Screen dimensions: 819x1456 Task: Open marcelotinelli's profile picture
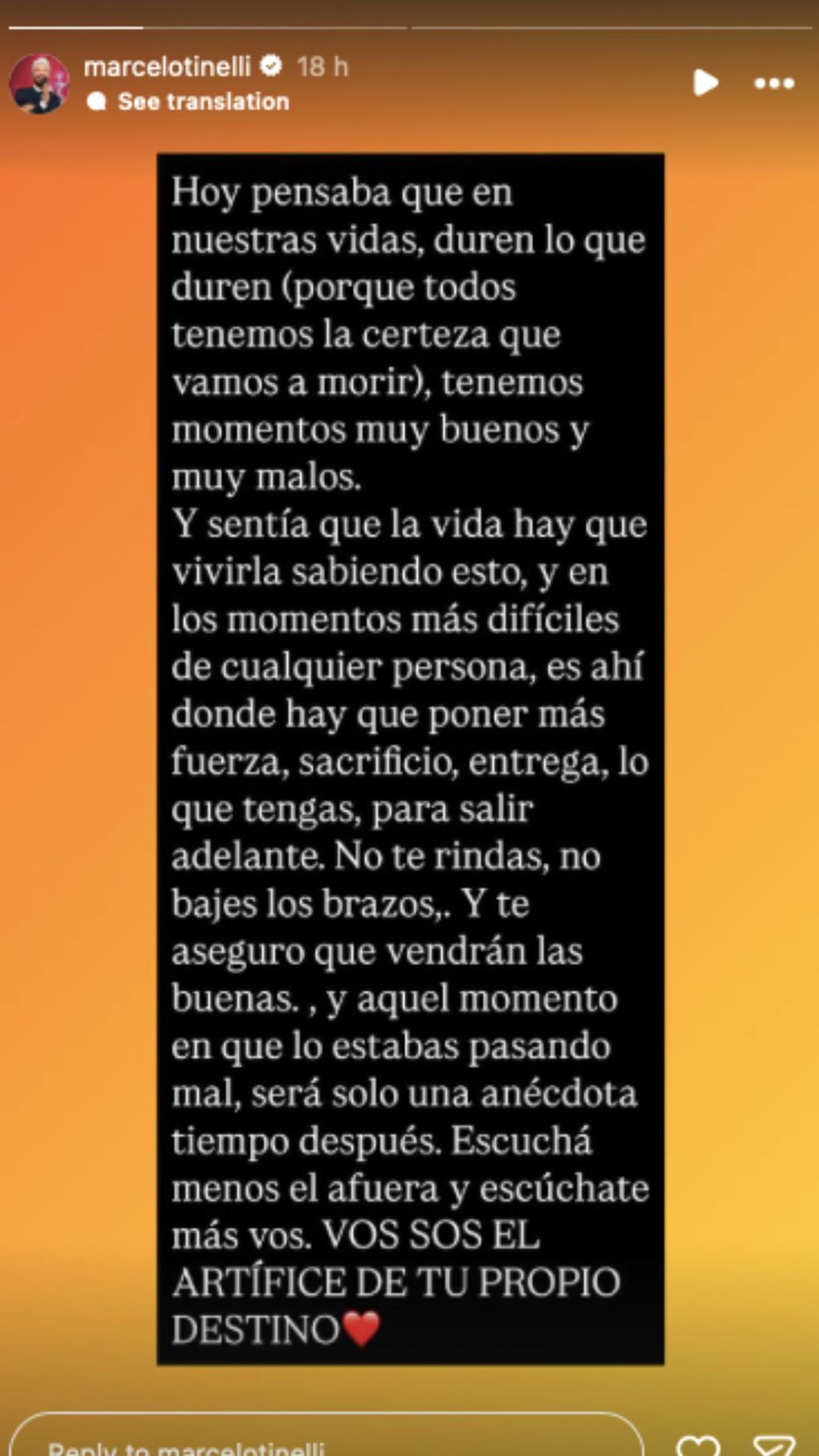point(37,77)
